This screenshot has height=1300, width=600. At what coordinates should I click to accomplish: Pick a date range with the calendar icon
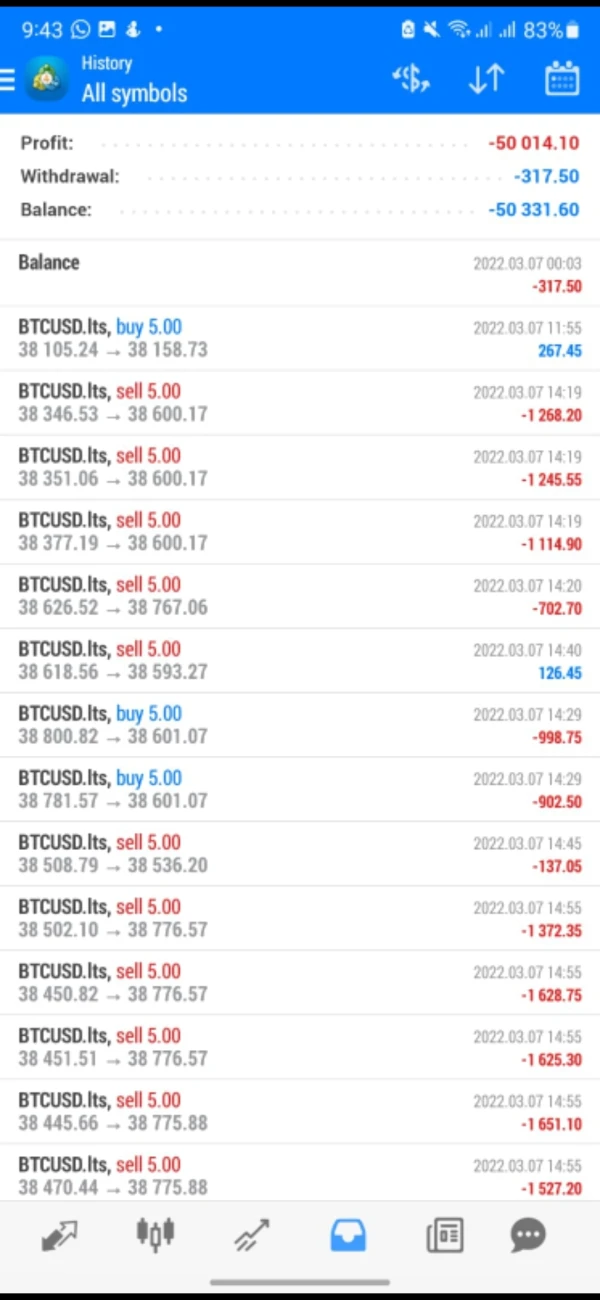tap(562, 79)
